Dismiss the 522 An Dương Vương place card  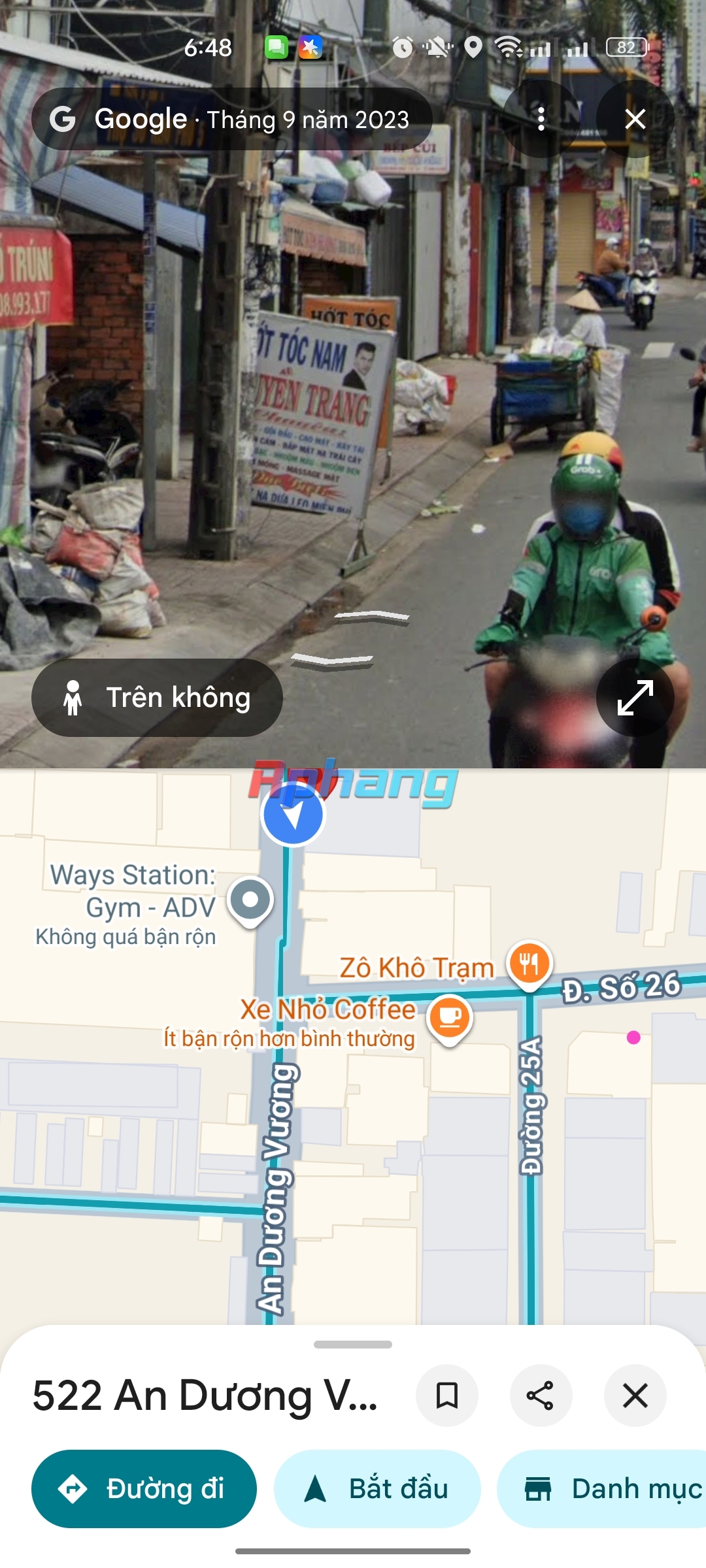tap(635, 1396)
